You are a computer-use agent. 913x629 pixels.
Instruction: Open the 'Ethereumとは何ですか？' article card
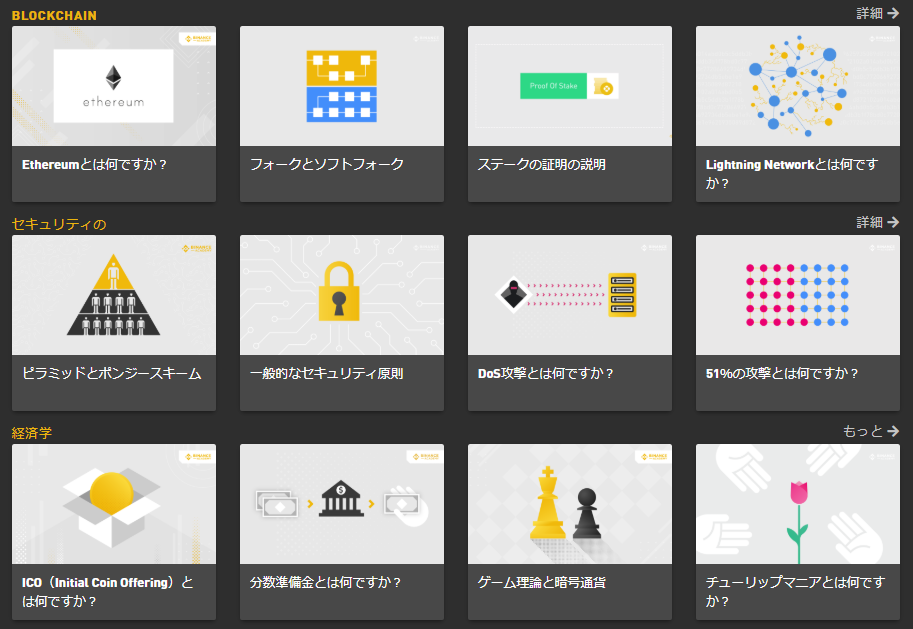[x=113, y=113]
